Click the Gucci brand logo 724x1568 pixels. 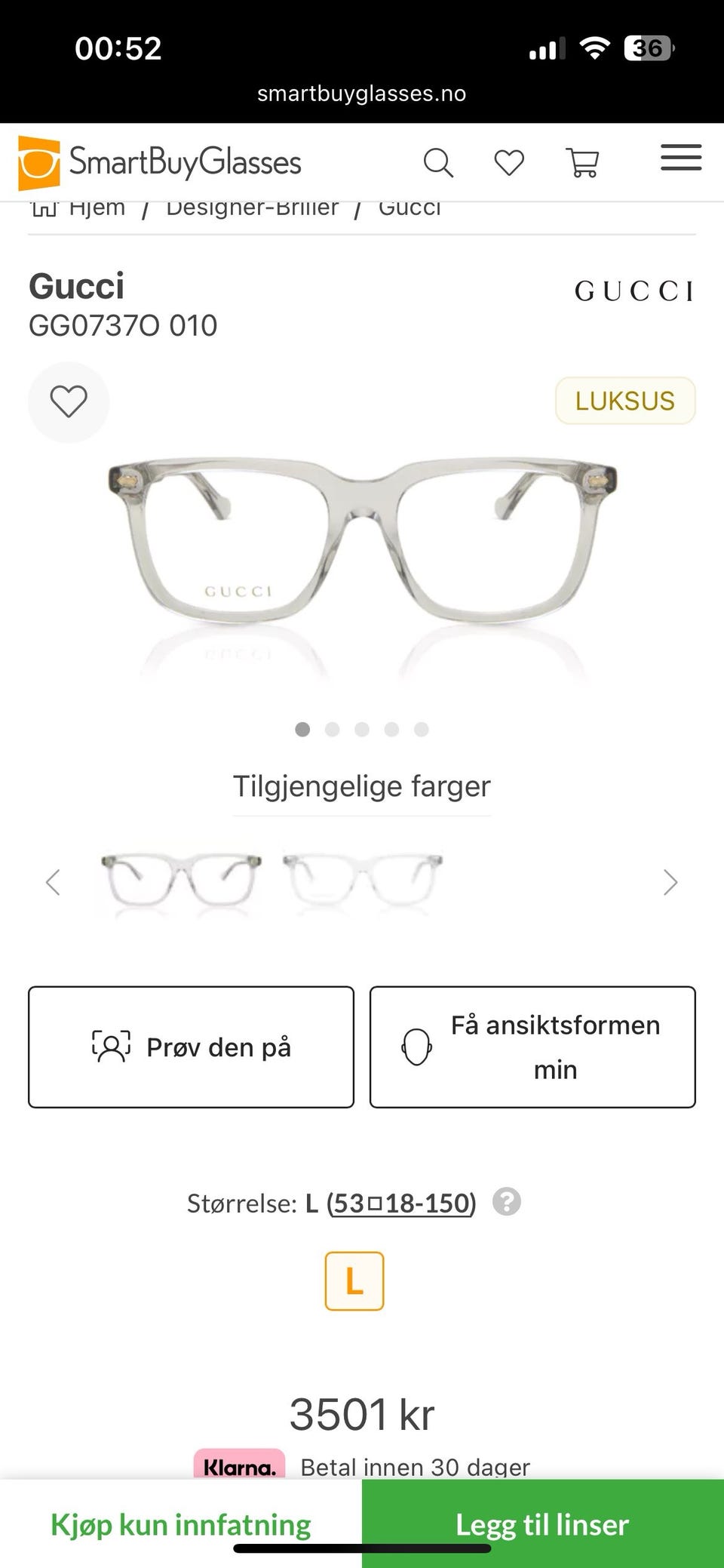click(x=633, y=291)
